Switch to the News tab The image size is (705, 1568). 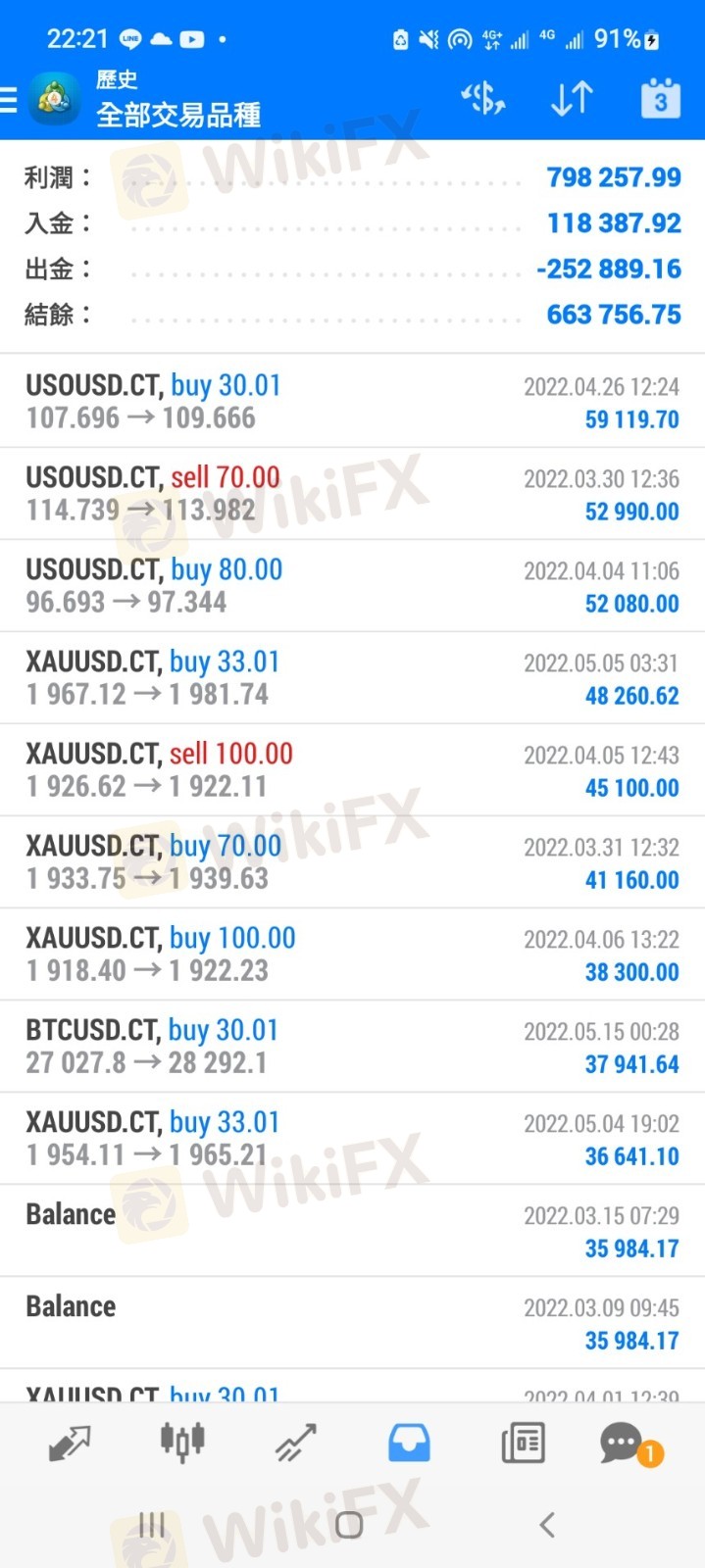pos(523,1443)
